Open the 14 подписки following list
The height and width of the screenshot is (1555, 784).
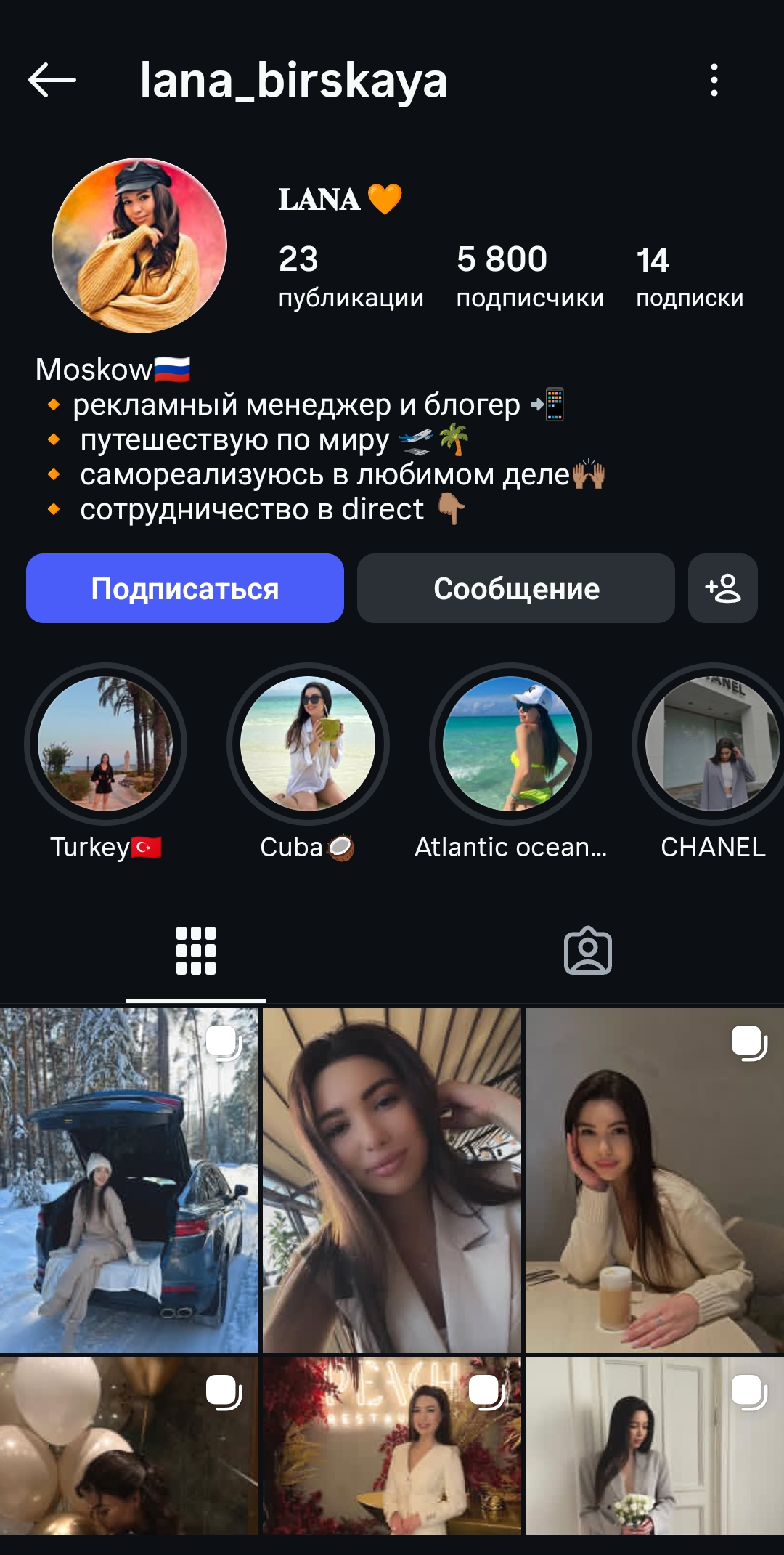coord(688,275)
